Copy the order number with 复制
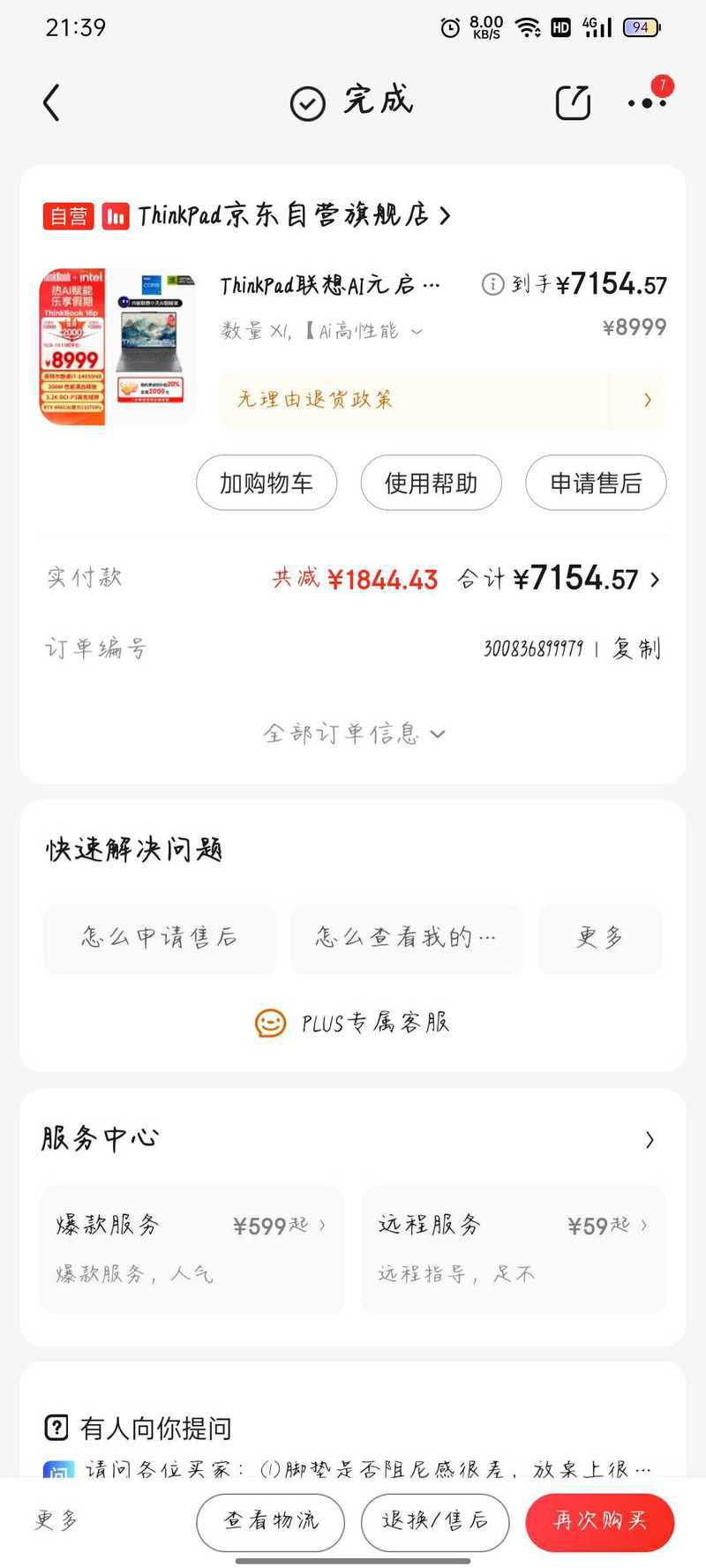706x1568 pixels. [636, 649]
